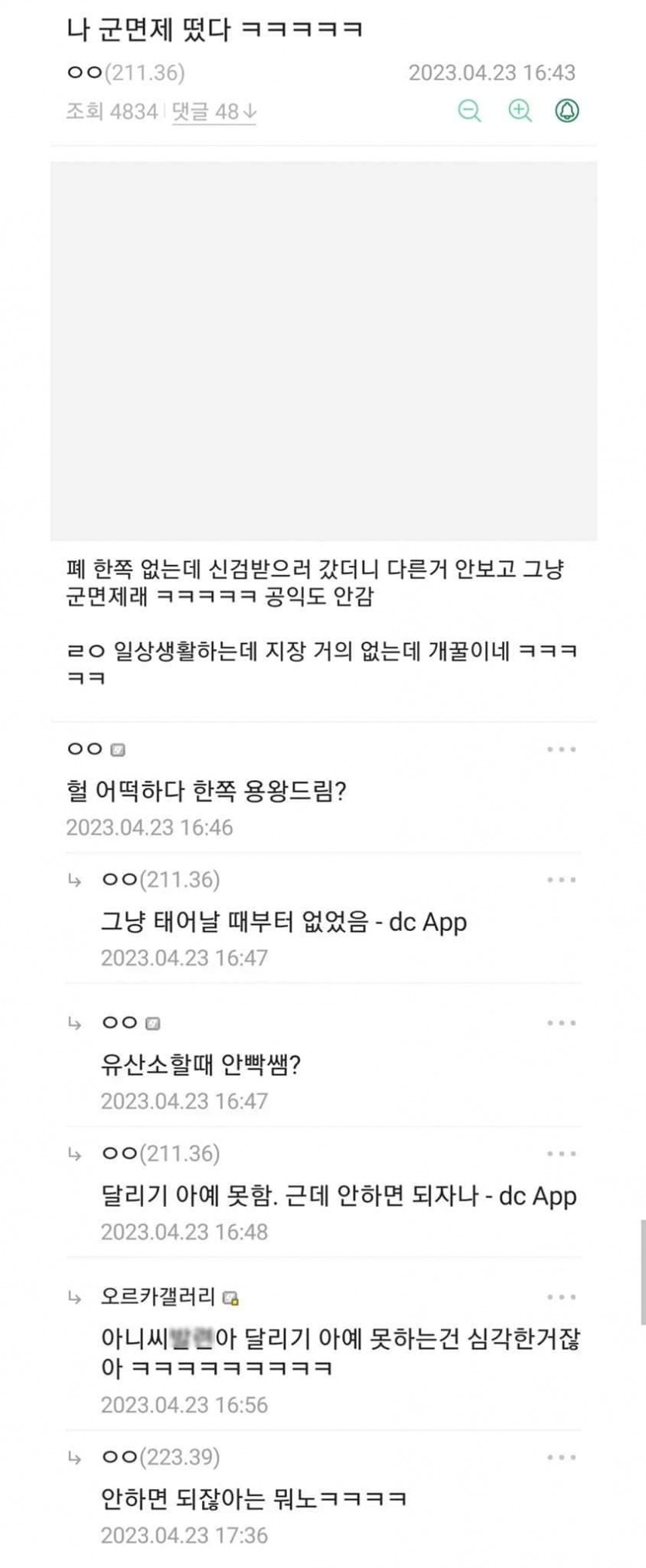Decrease the post text size
The height and width of the screenshot is (1568, 646).
(x=470, y=111)
